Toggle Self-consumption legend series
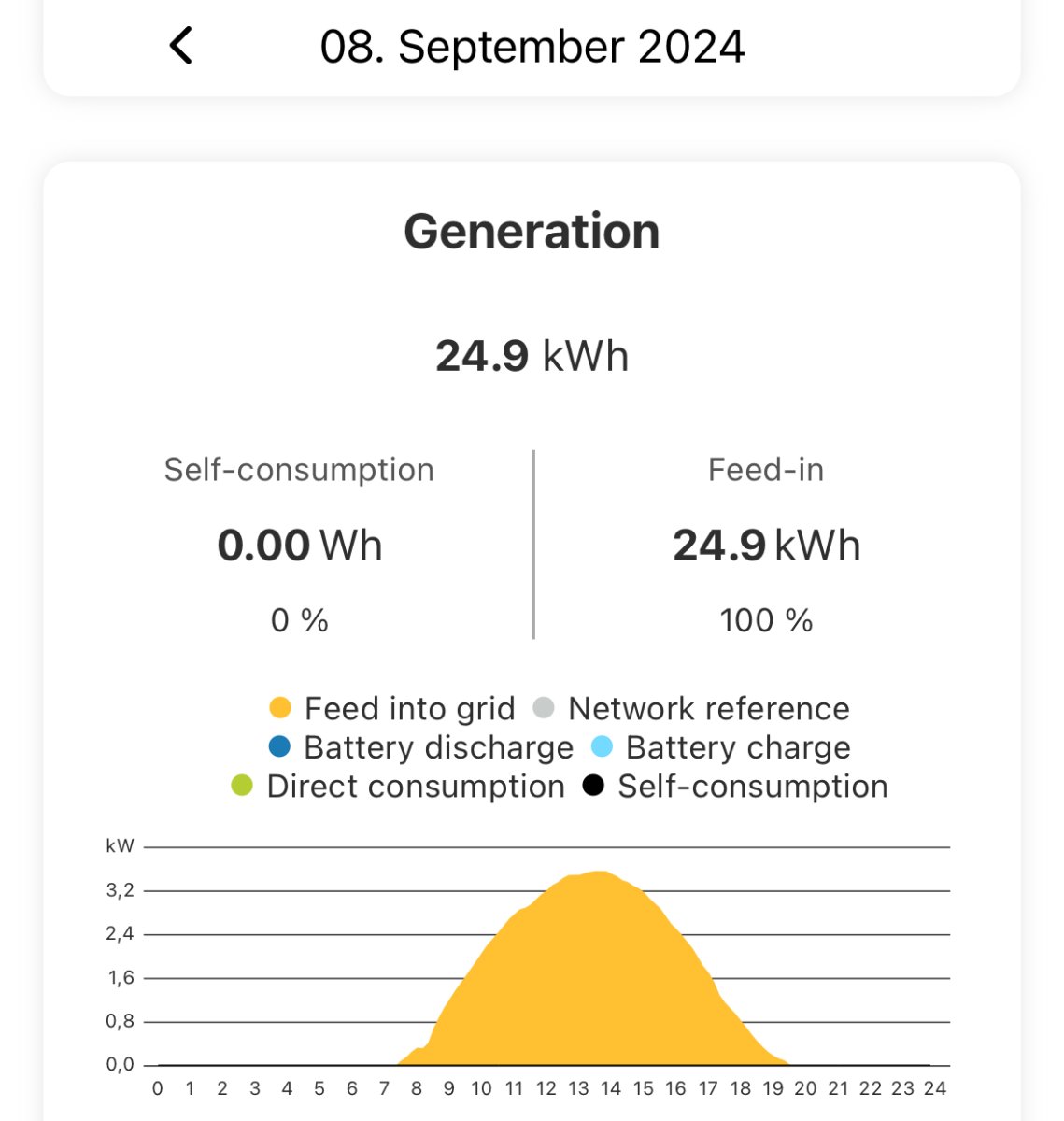 click(x=735, y=787)
